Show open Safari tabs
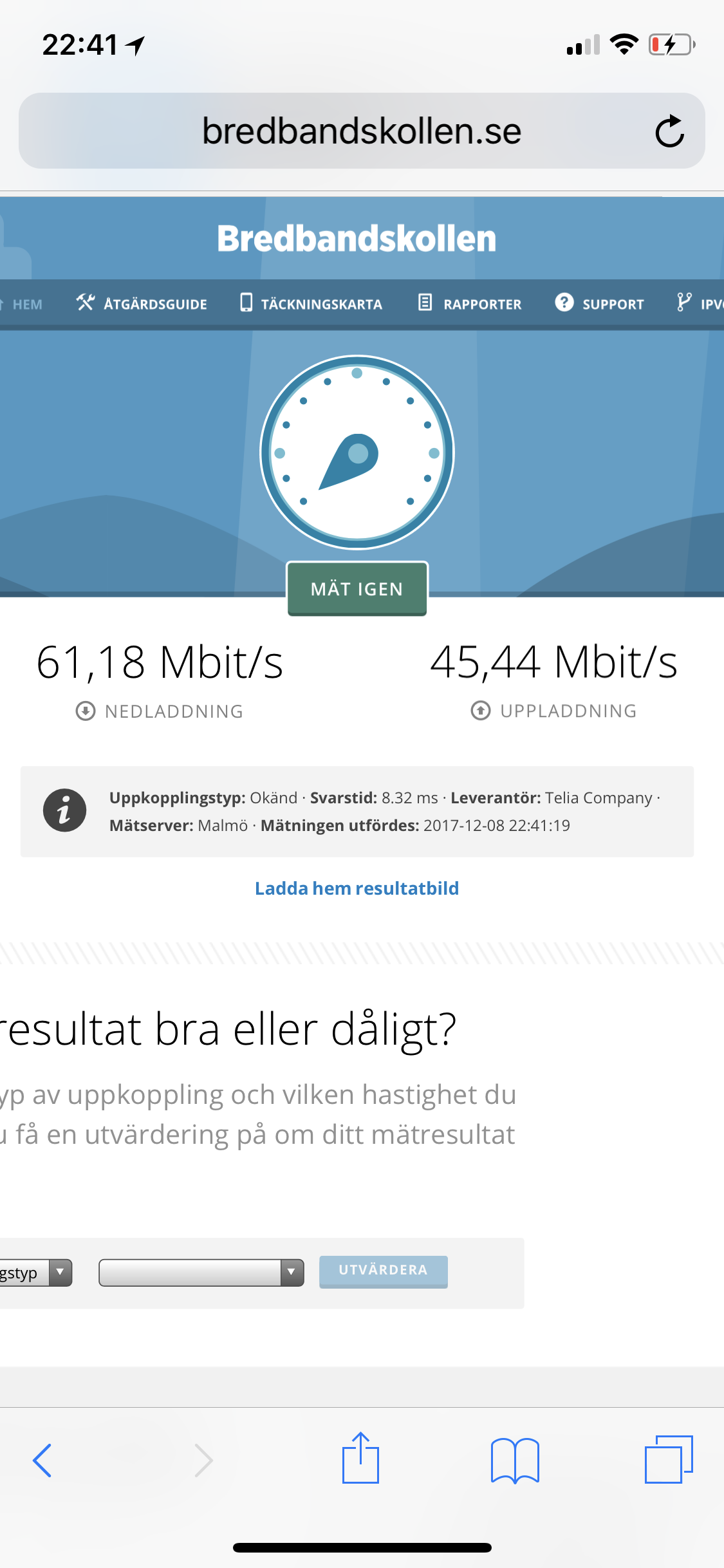This screenshot has width=724, height=1568. click(x=669, y=1459)
